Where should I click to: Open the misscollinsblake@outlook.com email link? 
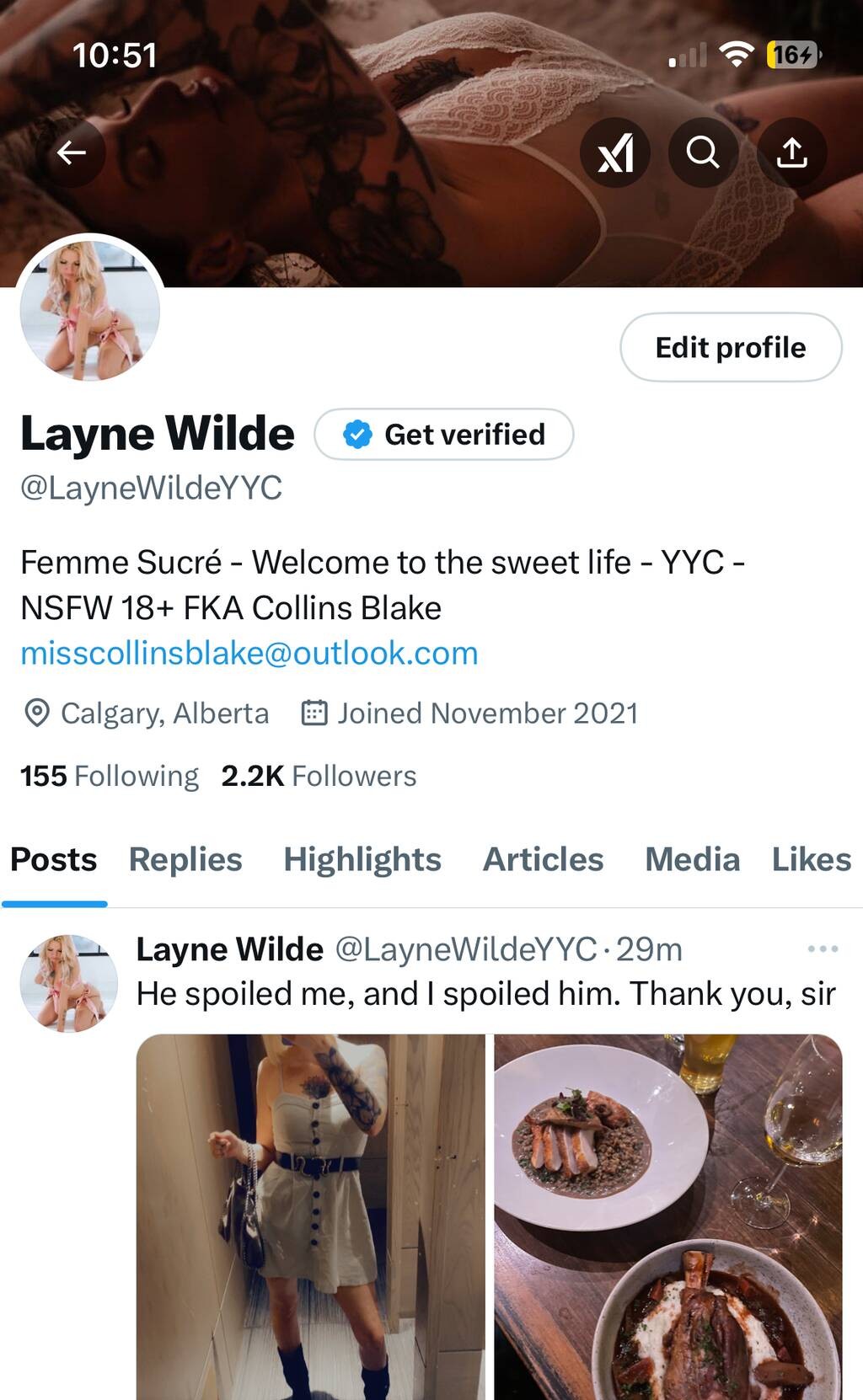[249, 654]
